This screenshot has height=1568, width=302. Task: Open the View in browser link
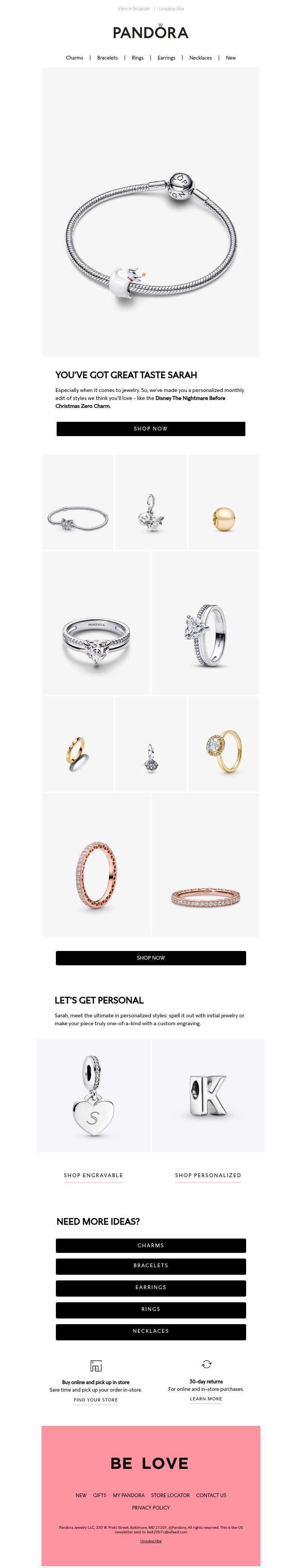134,9
